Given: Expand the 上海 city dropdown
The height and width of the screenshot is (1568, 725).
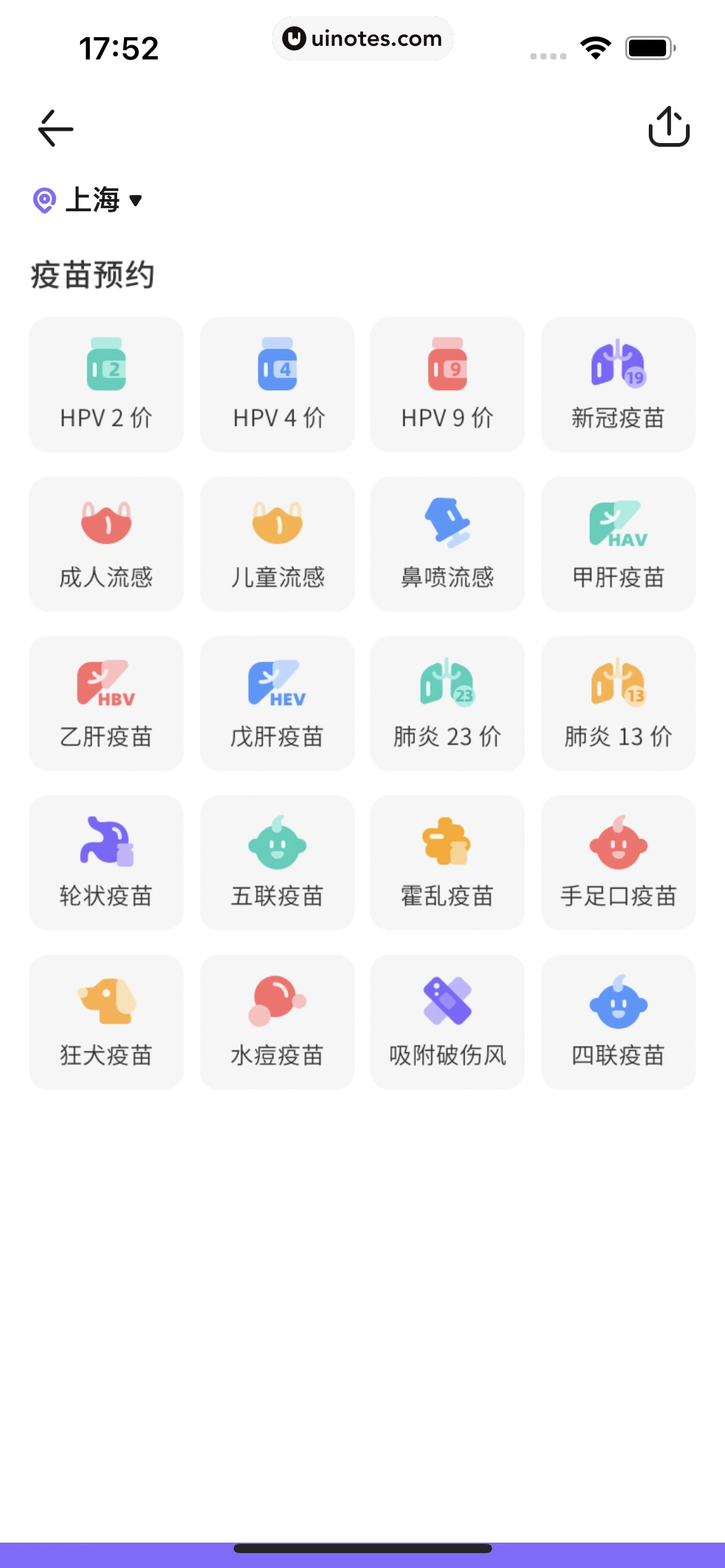Looking at the screenshot, I should 93,199.
